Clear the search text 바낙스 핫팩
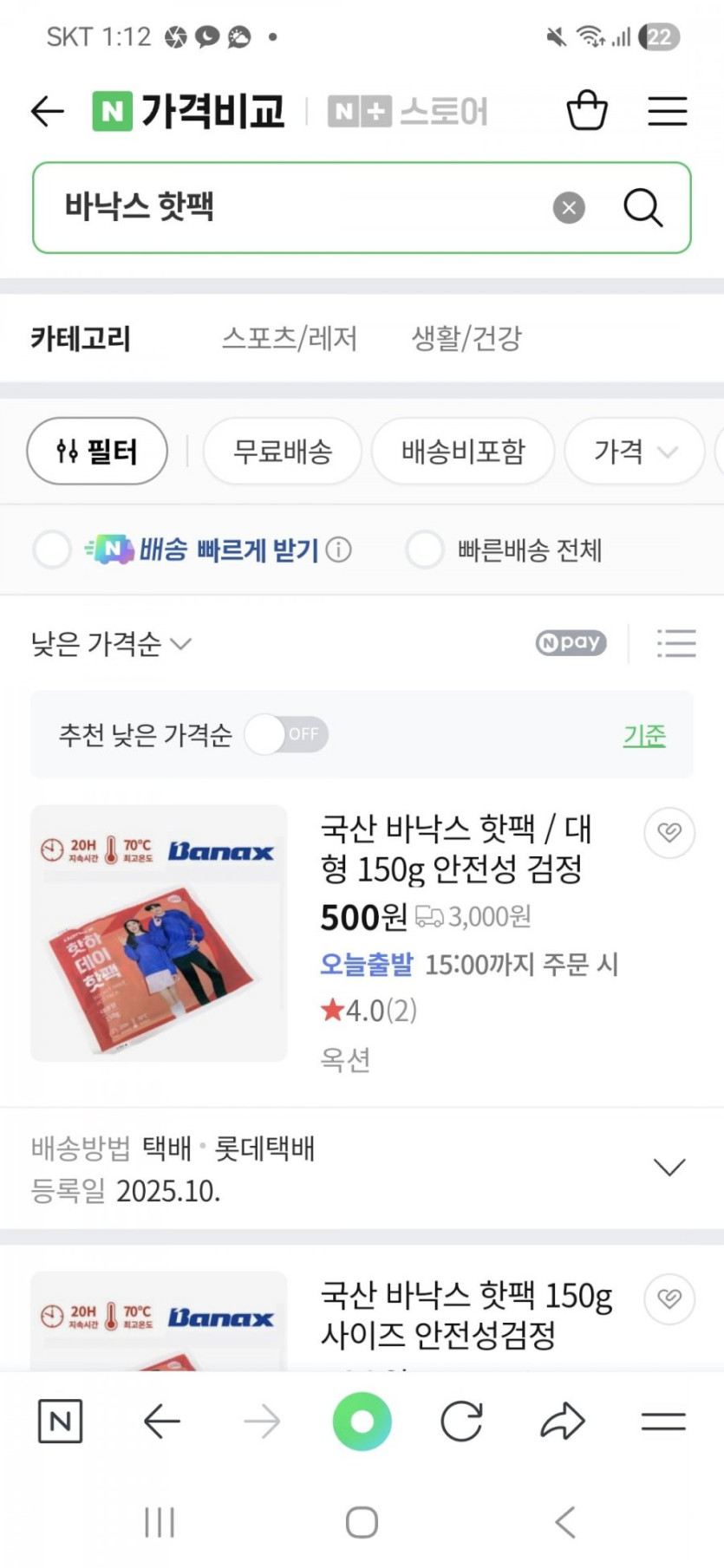The height and width of the screenshot is (1568, 724). click(569, 208)
